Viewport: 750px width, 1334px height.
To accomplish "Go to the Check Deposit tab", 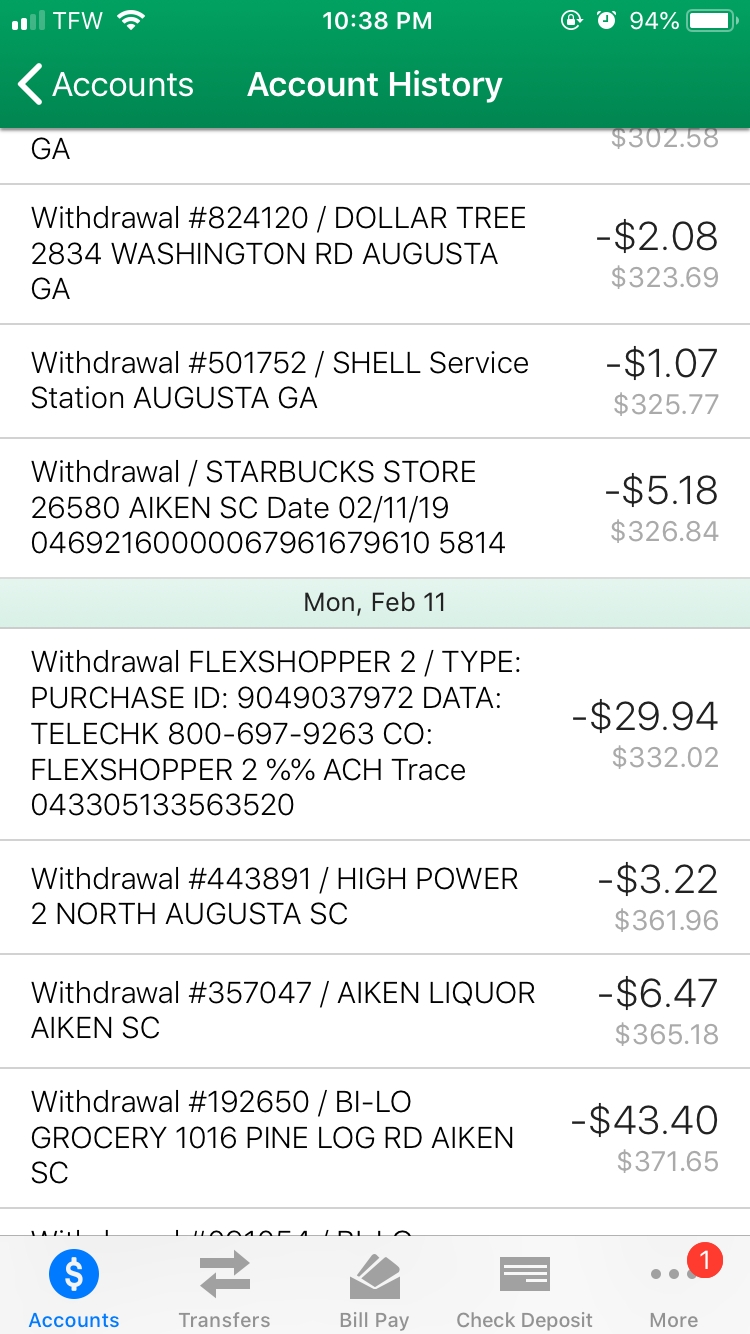I will (524, 1288).
